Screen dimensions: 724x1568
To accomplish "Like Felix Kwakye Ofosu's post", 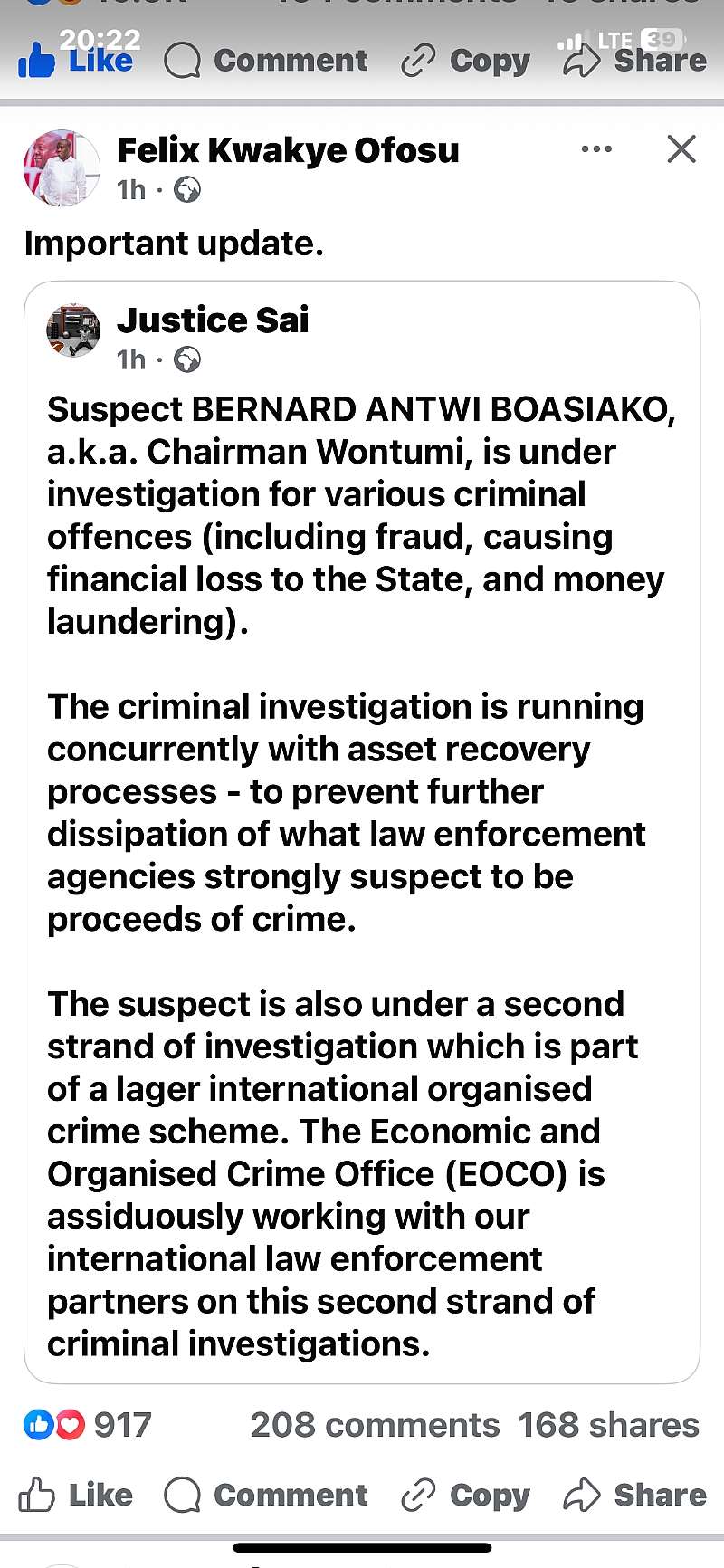I will (x=76, y=1495).
